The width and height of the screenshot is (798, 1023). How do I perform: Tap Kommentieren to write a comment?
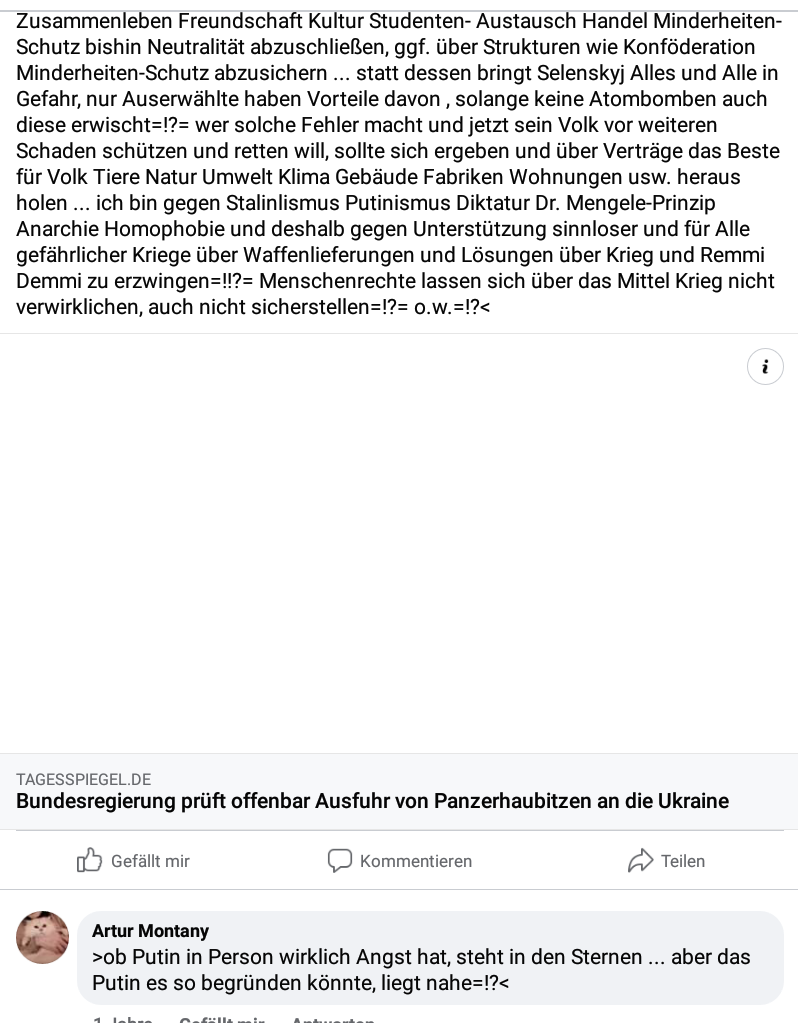[x=400, y=861]
